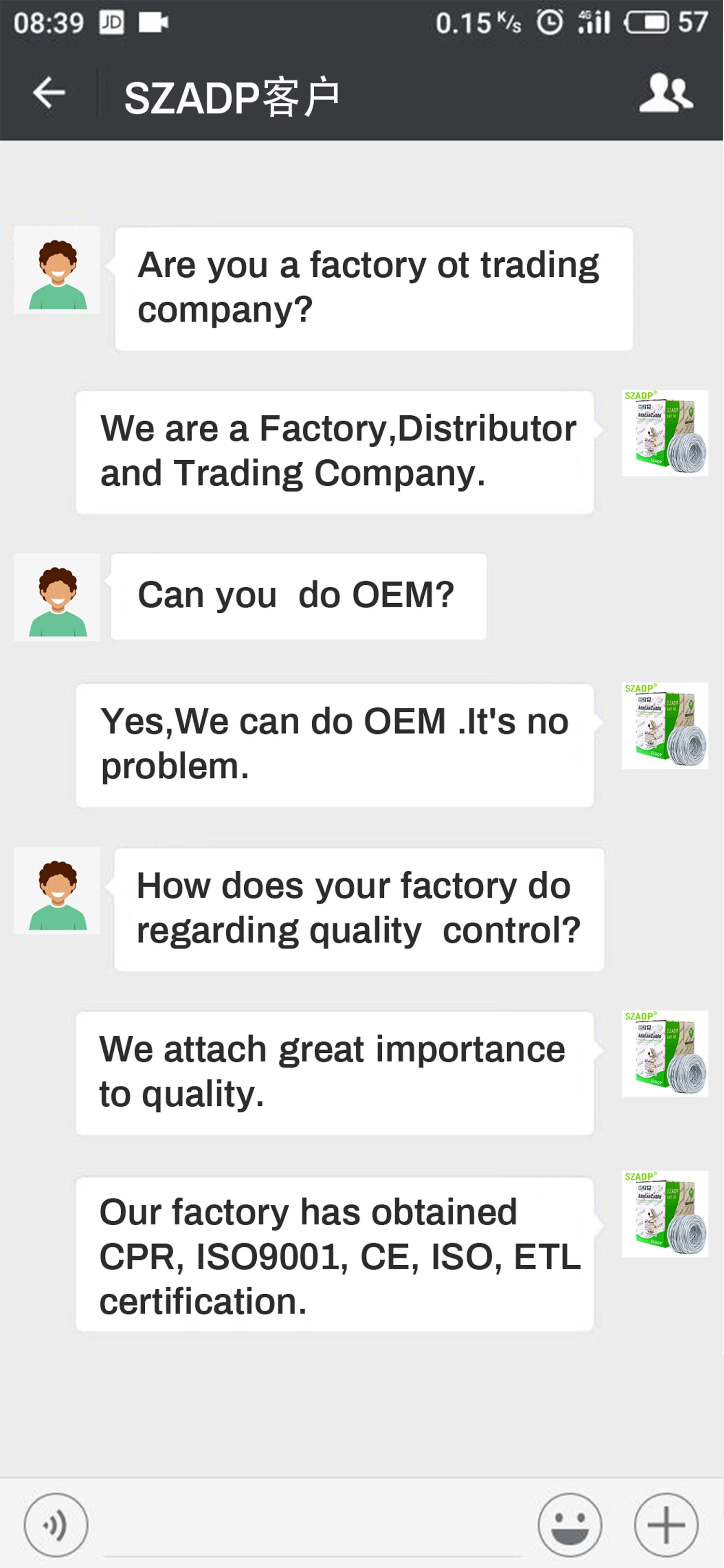Image resolution: width=724 pixels, height=1568 pixels.
Task: Open SZADP avatar beside the certification message
Action: (x=664, y=1214)
